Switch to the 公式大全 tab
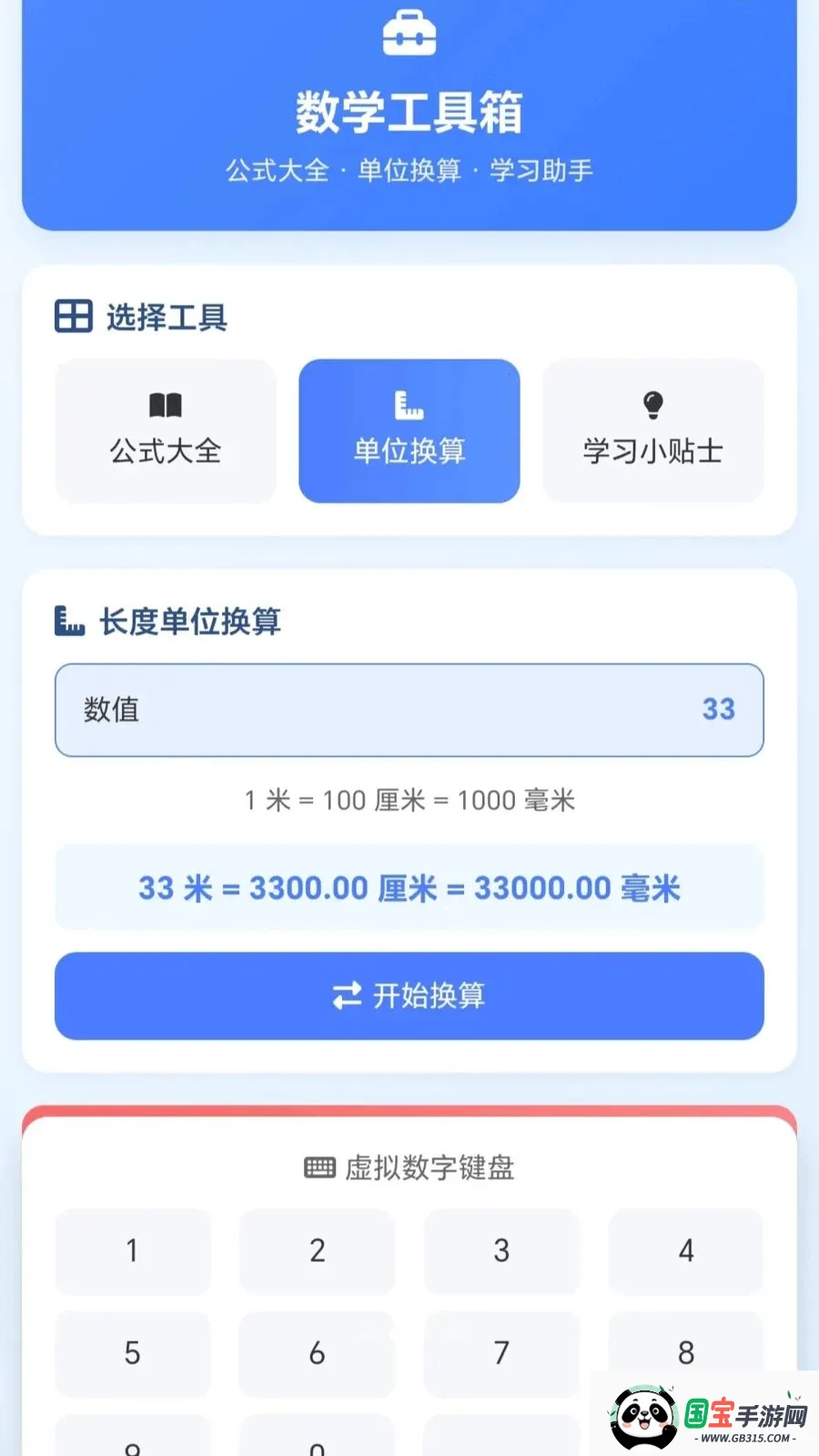Screen dimensions: 819x1456 pos(165,430)
